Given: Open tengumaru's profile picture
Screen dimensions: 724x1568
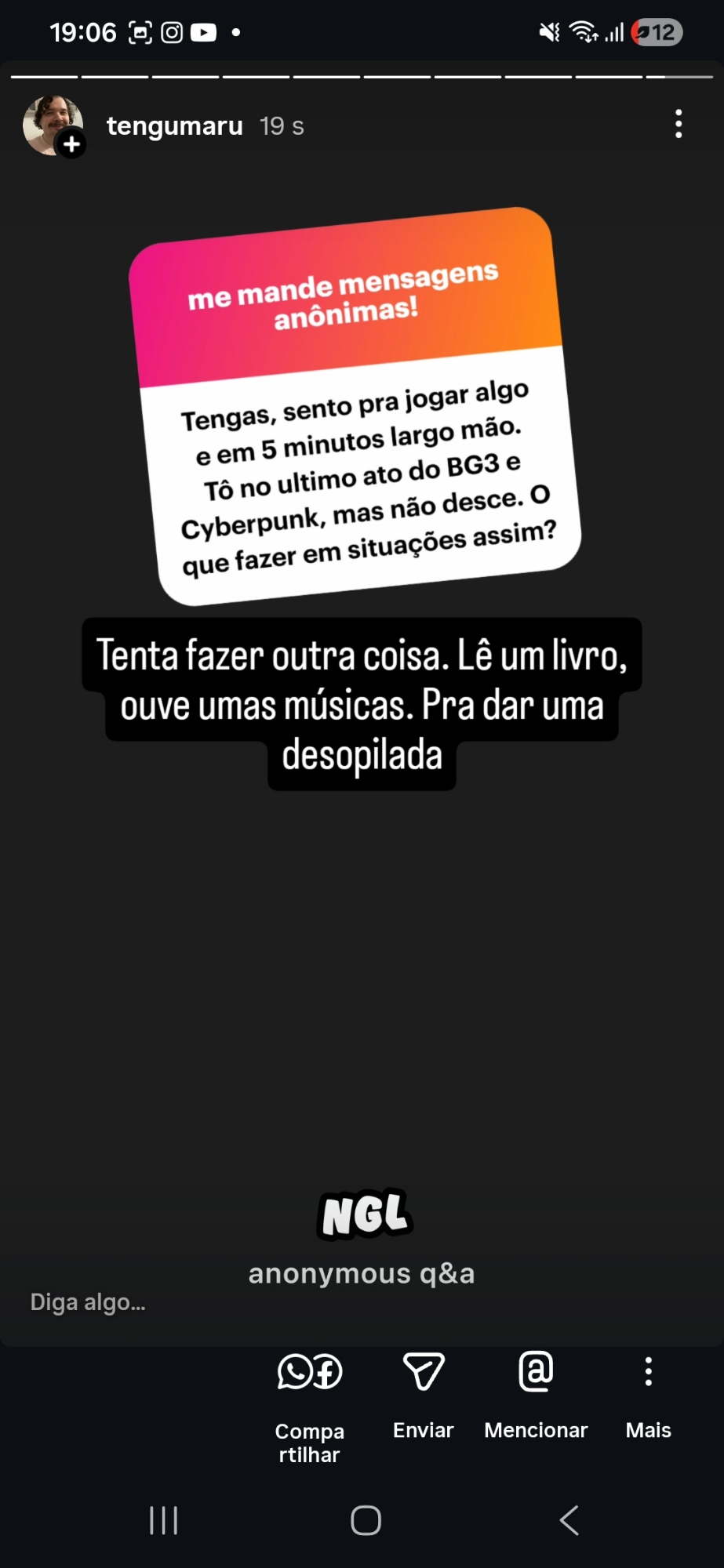Looking at the screenshot, I should point(53,125).
